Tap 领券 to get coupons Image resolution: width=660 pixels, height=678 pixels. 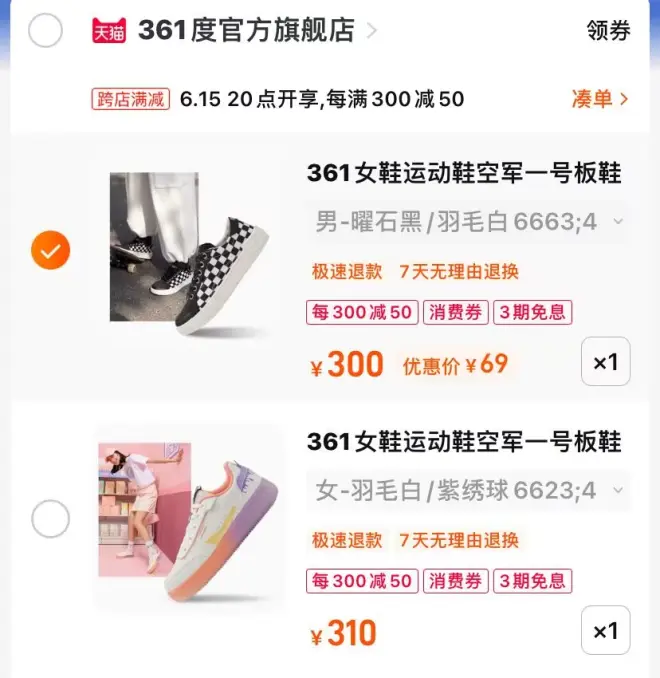608,31
